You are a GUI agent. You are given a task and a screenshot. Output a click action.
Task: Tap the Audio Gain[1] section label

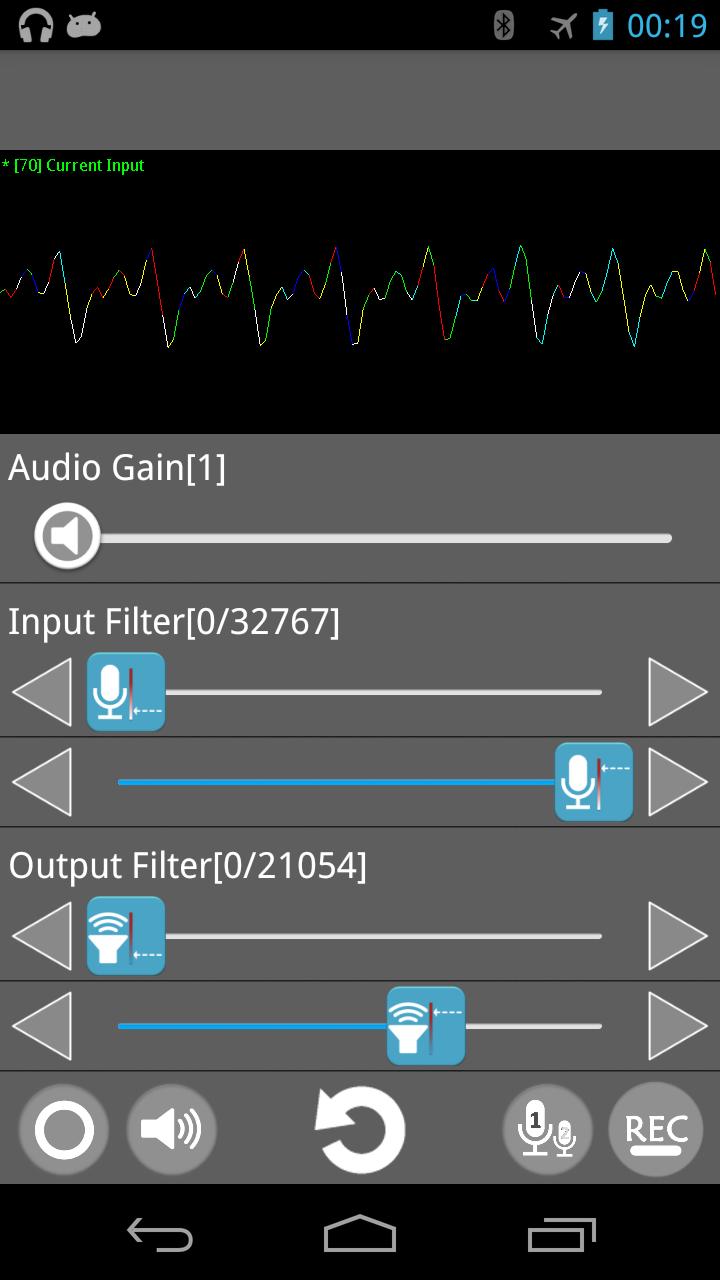coord(116,466)
